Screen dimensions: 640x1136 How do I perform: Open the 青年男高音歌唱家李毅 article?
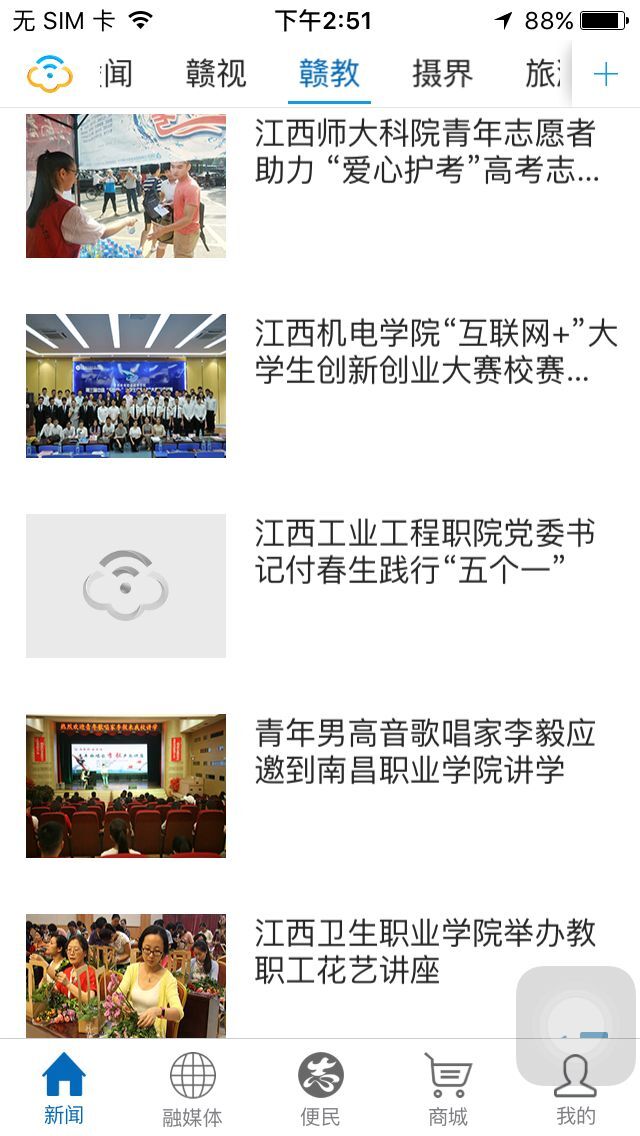[425, 752]
